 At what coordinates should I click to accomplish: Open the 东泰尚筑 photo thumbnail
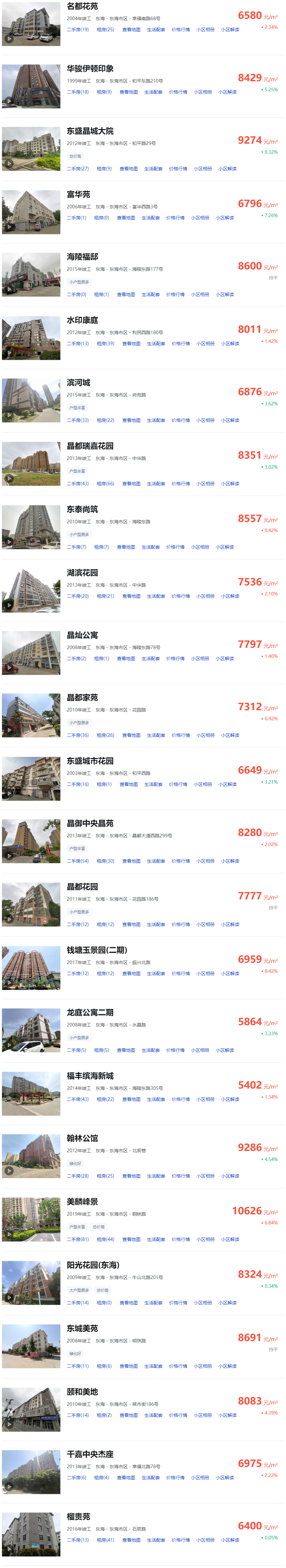click(x=31, y=527)
